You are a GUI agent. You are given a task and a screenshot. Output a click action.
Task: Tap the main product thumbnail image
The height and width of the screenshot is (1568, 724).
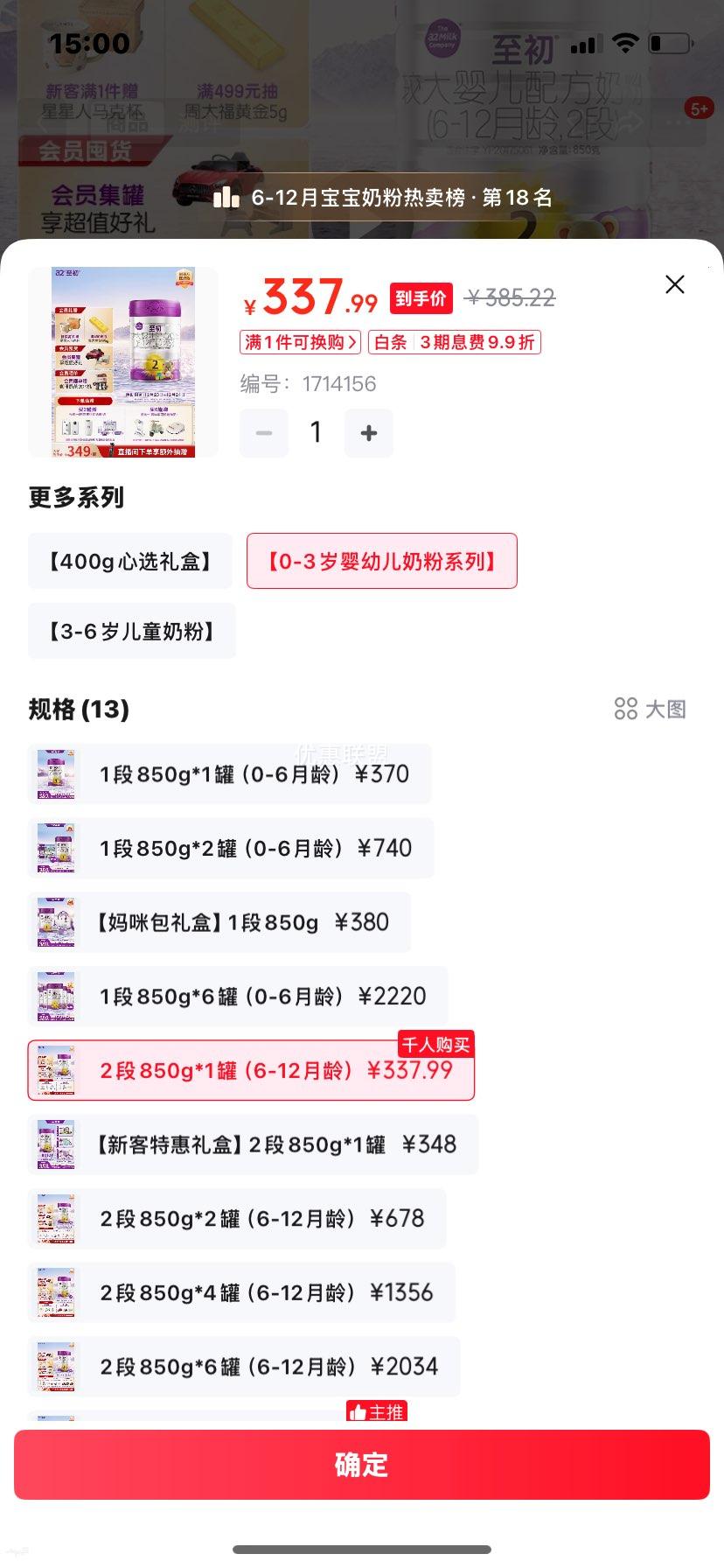point(123,362)
